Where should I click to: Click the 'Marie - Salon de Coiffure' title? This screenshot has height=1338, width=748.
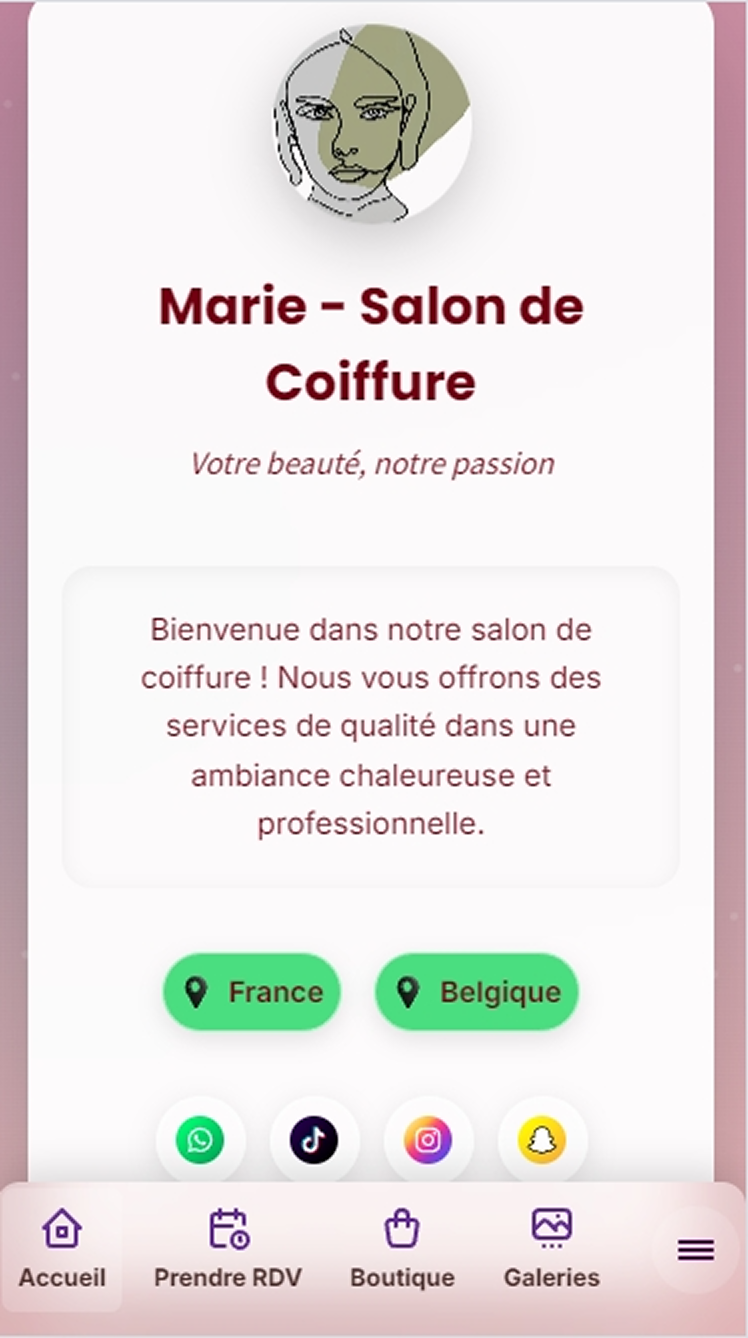pyautogui.click(x=371, y=343)
